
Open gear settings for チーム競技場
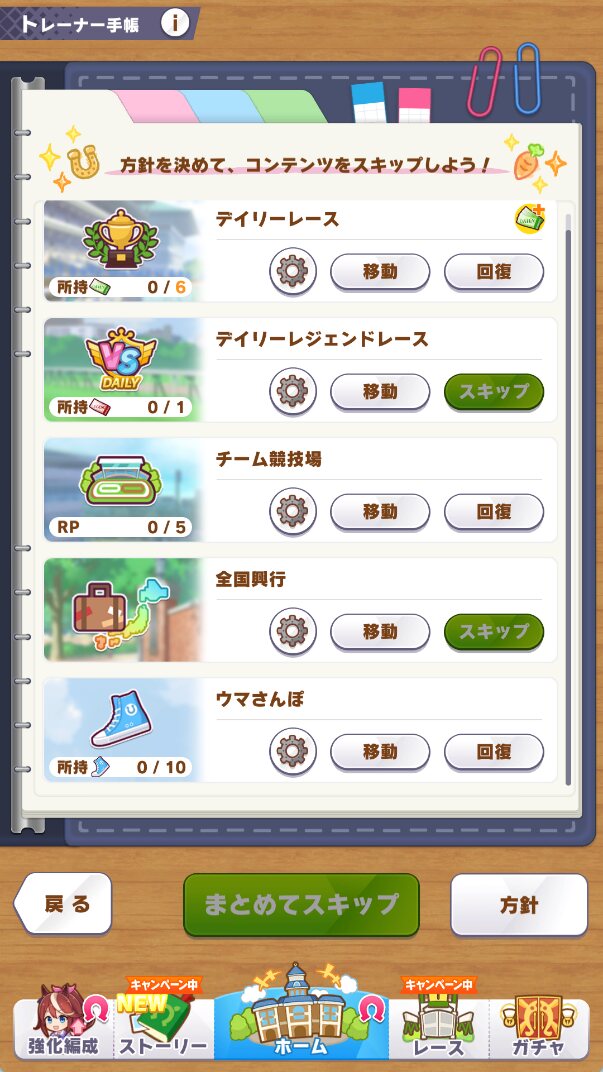pos(292,511)
